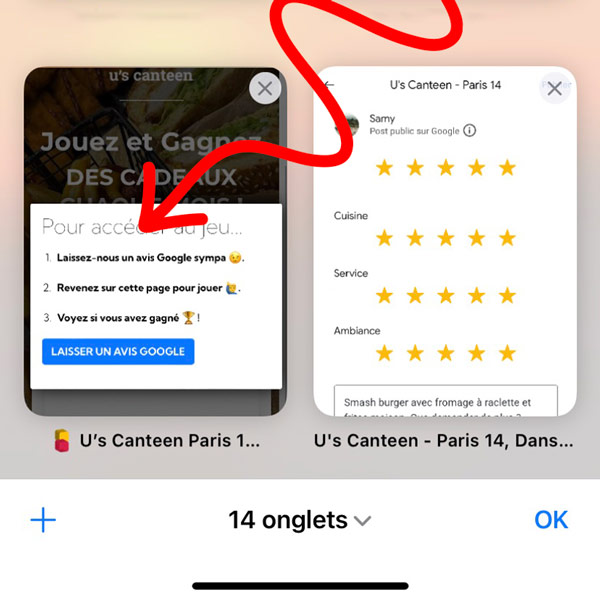Tap OK to exit tab overview

click(x=551, y=520)
